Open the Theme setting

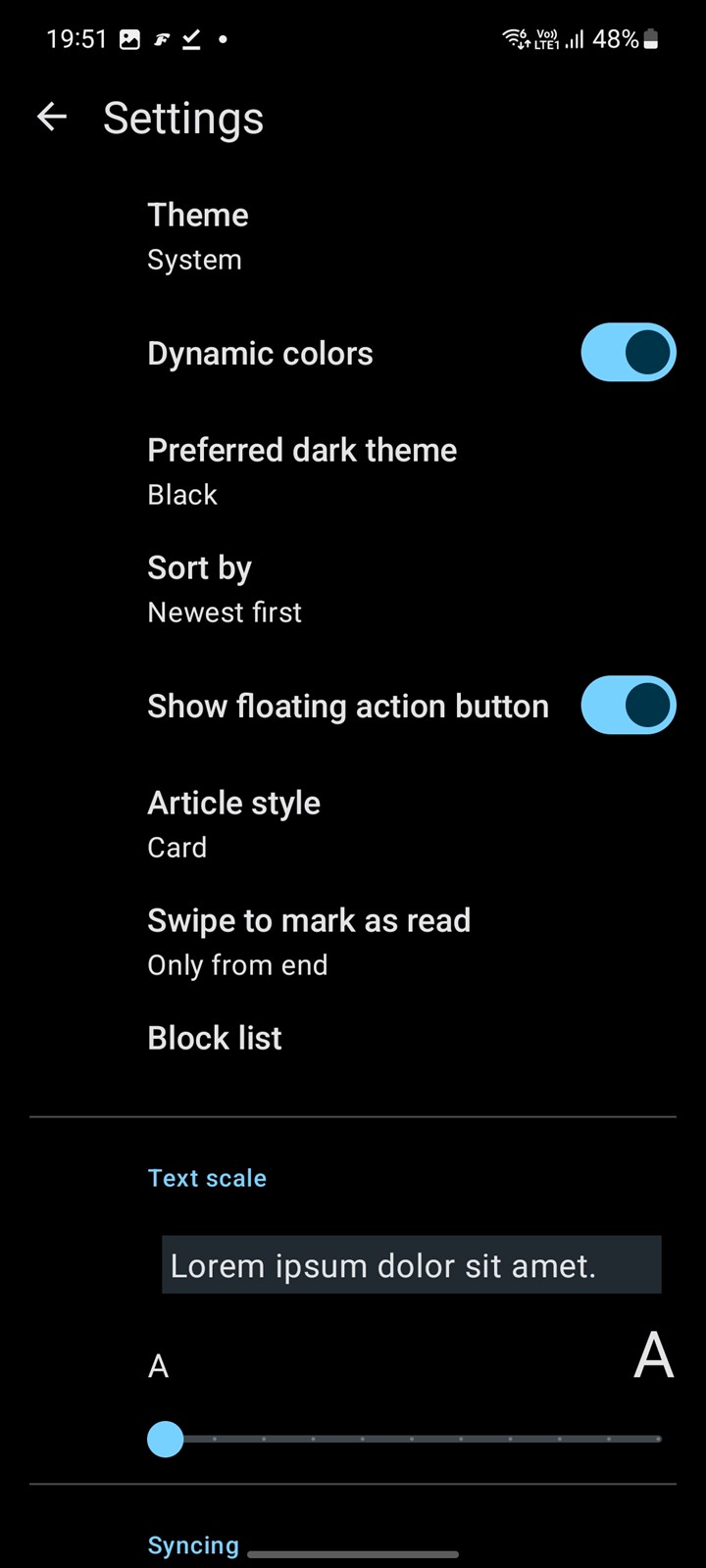coord(353,236)
